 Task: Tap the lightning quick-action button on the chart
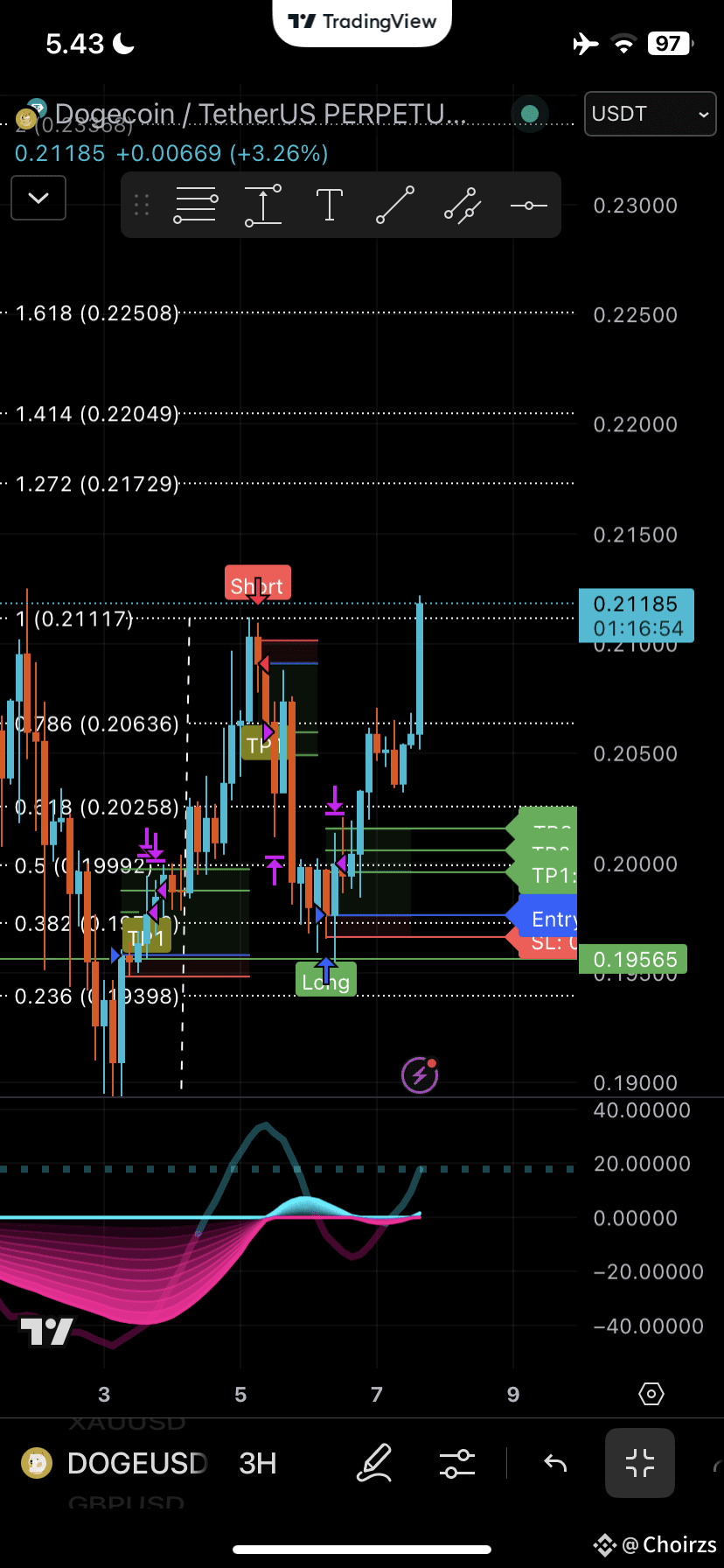click(x=419, y=1074)
